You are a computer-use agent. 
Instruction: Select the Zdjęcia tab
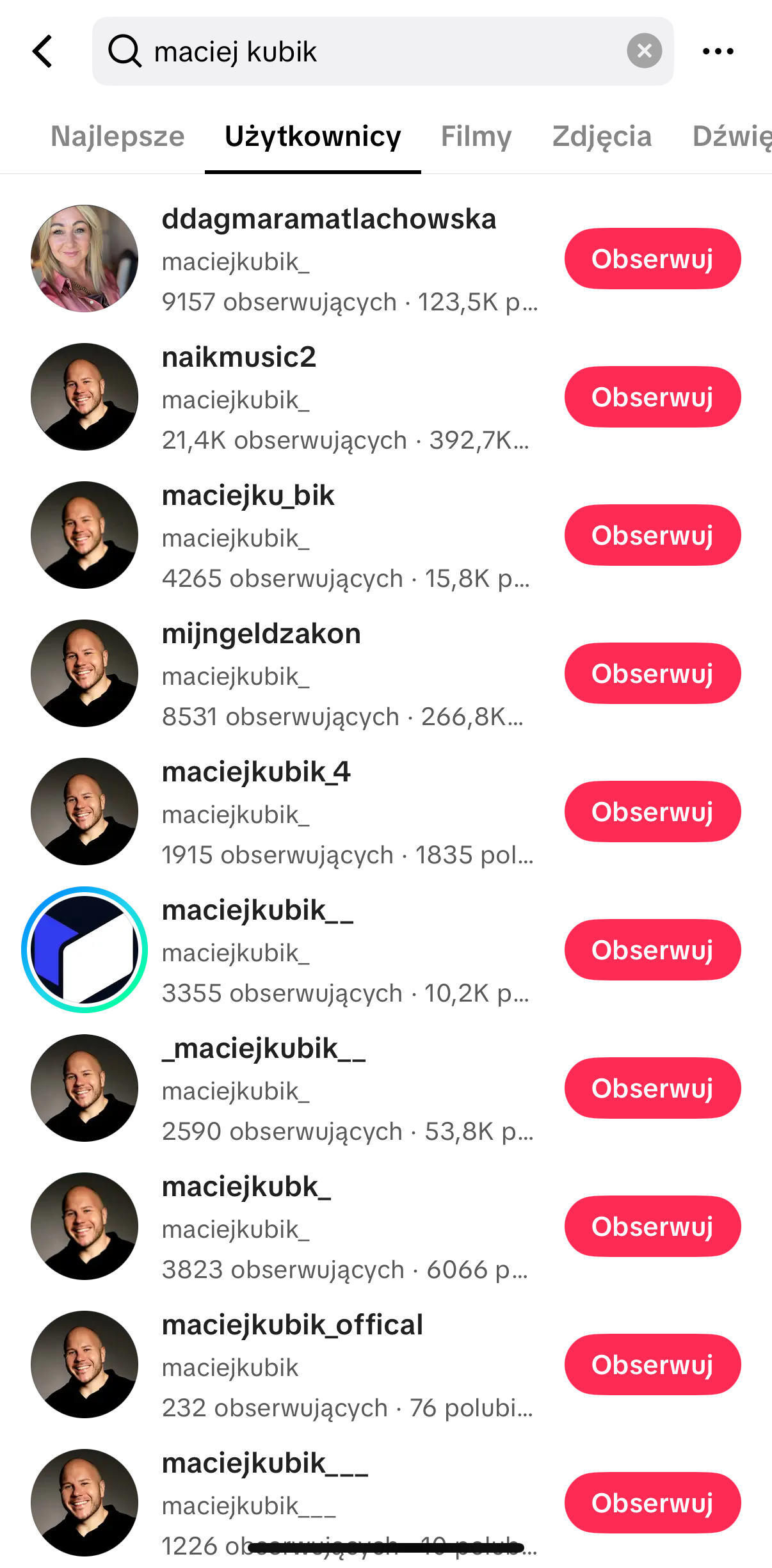coord(602,136)
